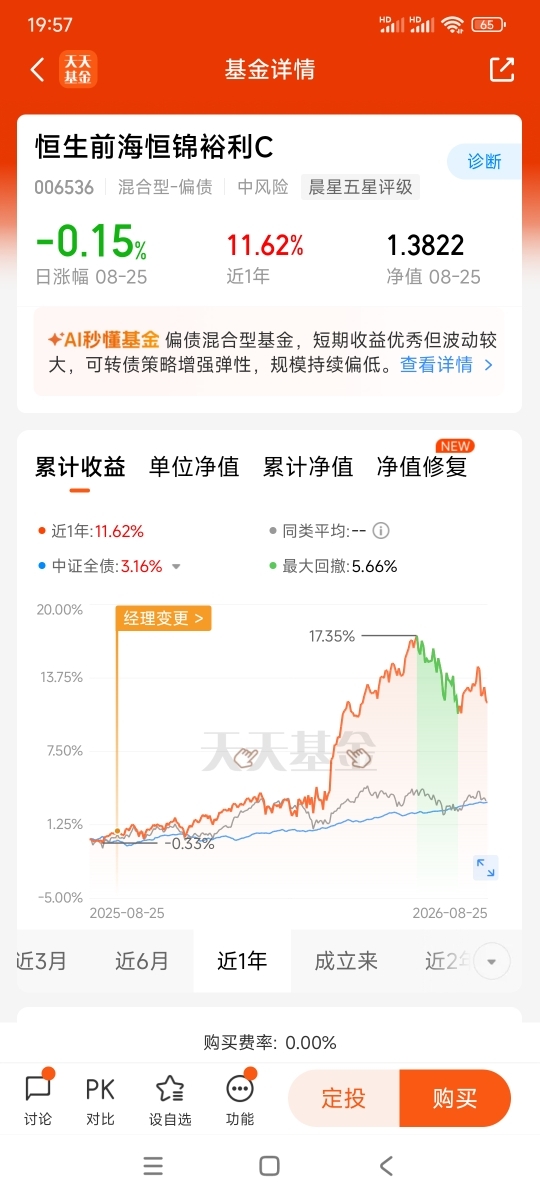Add fund to watchlist via 设自选
Image resolution: width=540 pixels, height=1200 pixels.
click(x=170, y=1098)
